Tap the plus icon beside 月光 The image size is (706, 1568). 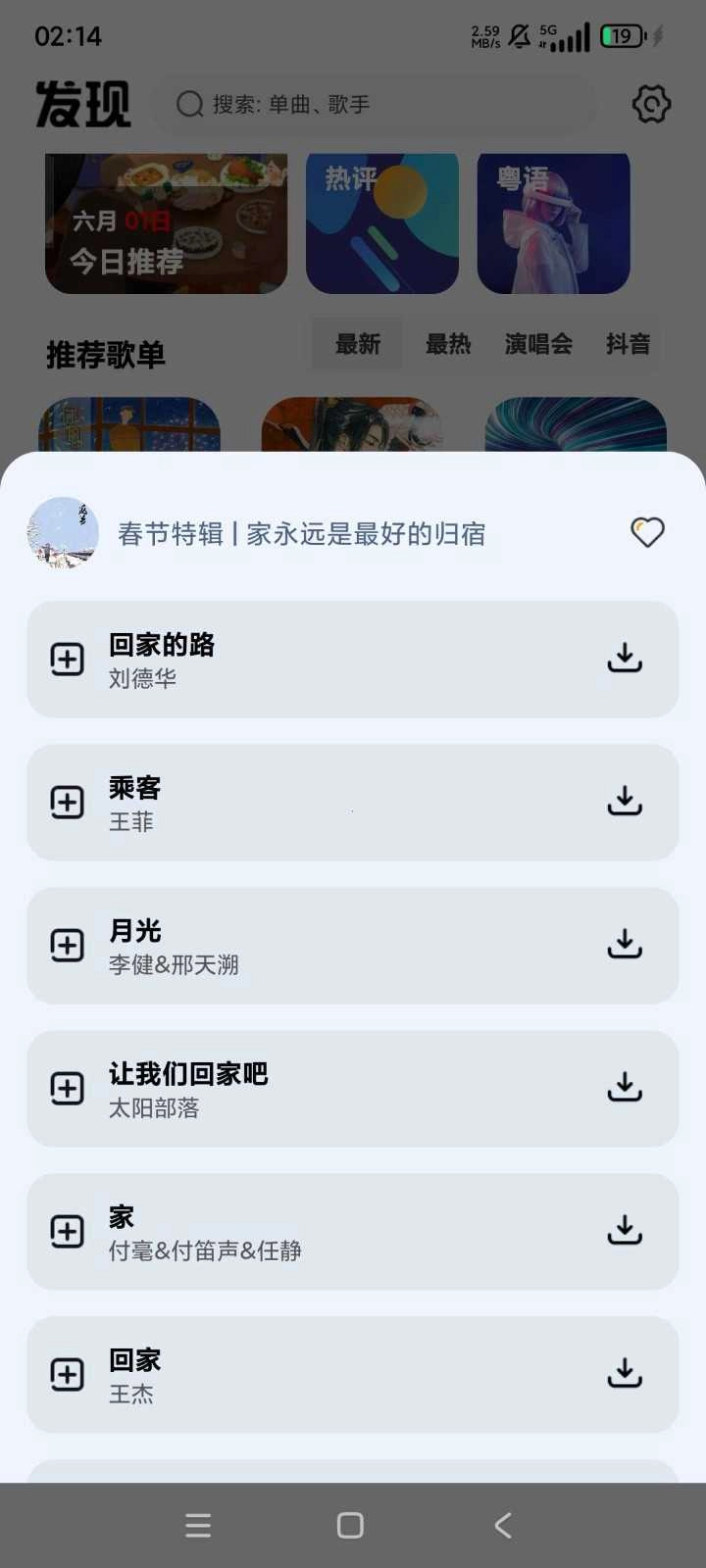[68, 946]
